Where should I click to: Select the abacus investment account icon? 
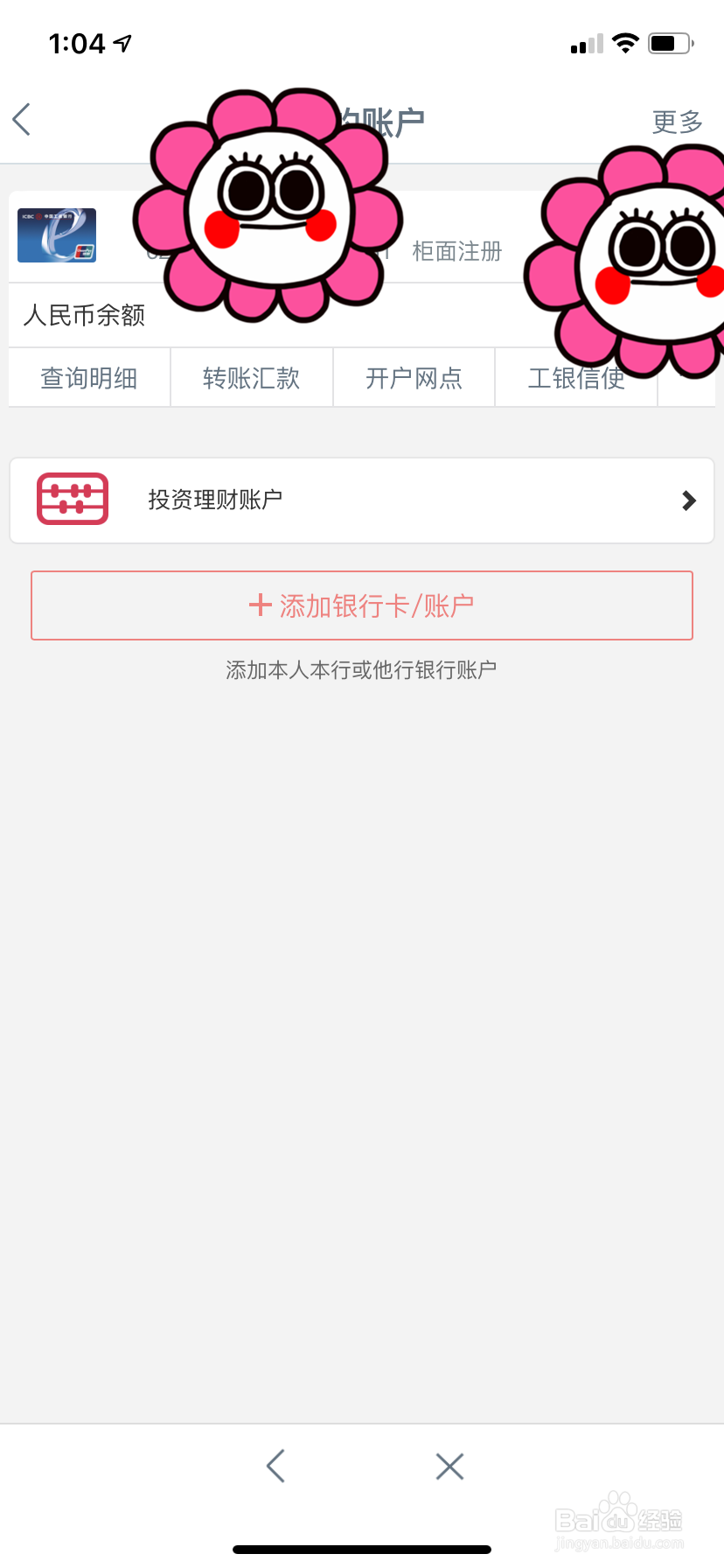73,499
